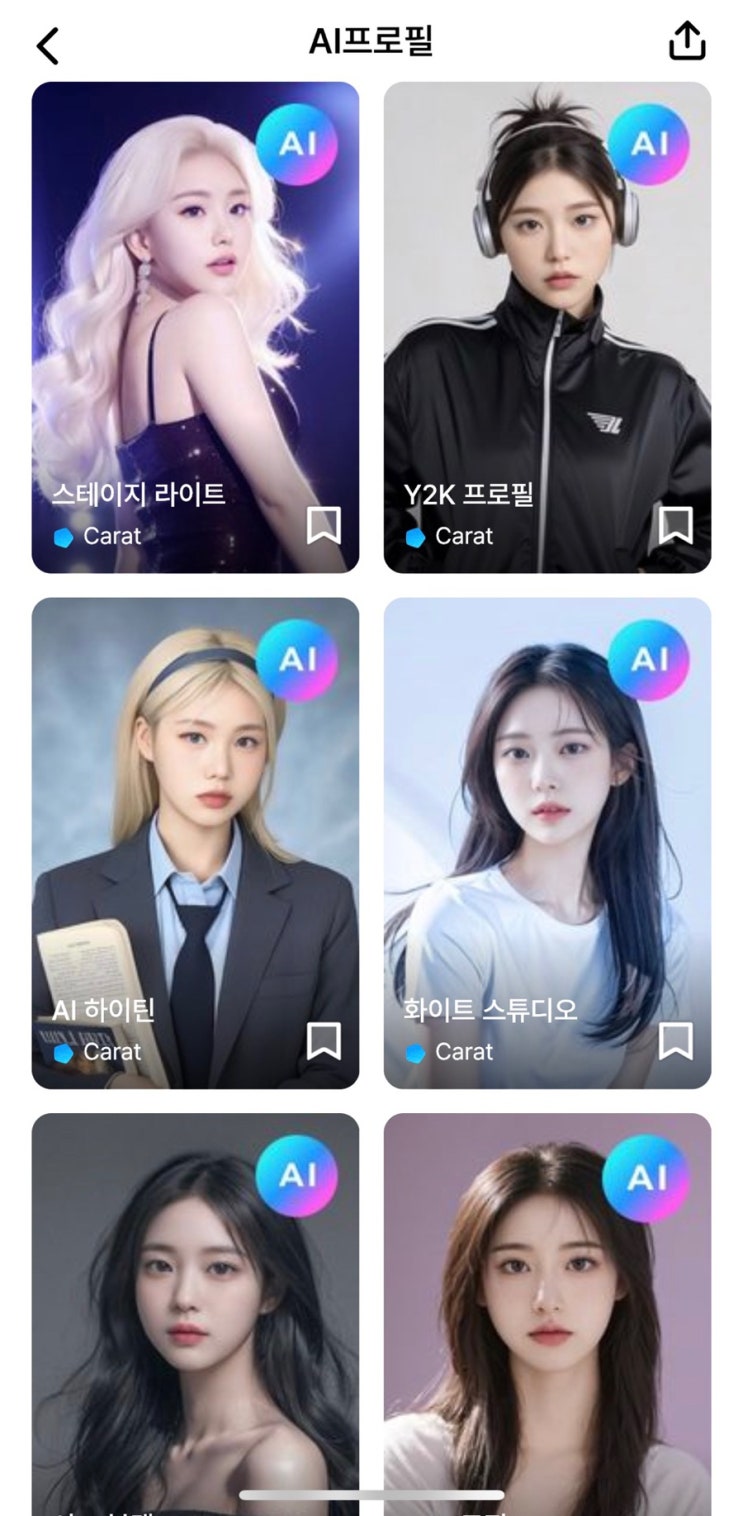Image resolution: width=743 pixels, height=1516 pixels.
Task: Open the 화이트 스튜디오 card
Action: 547,843
